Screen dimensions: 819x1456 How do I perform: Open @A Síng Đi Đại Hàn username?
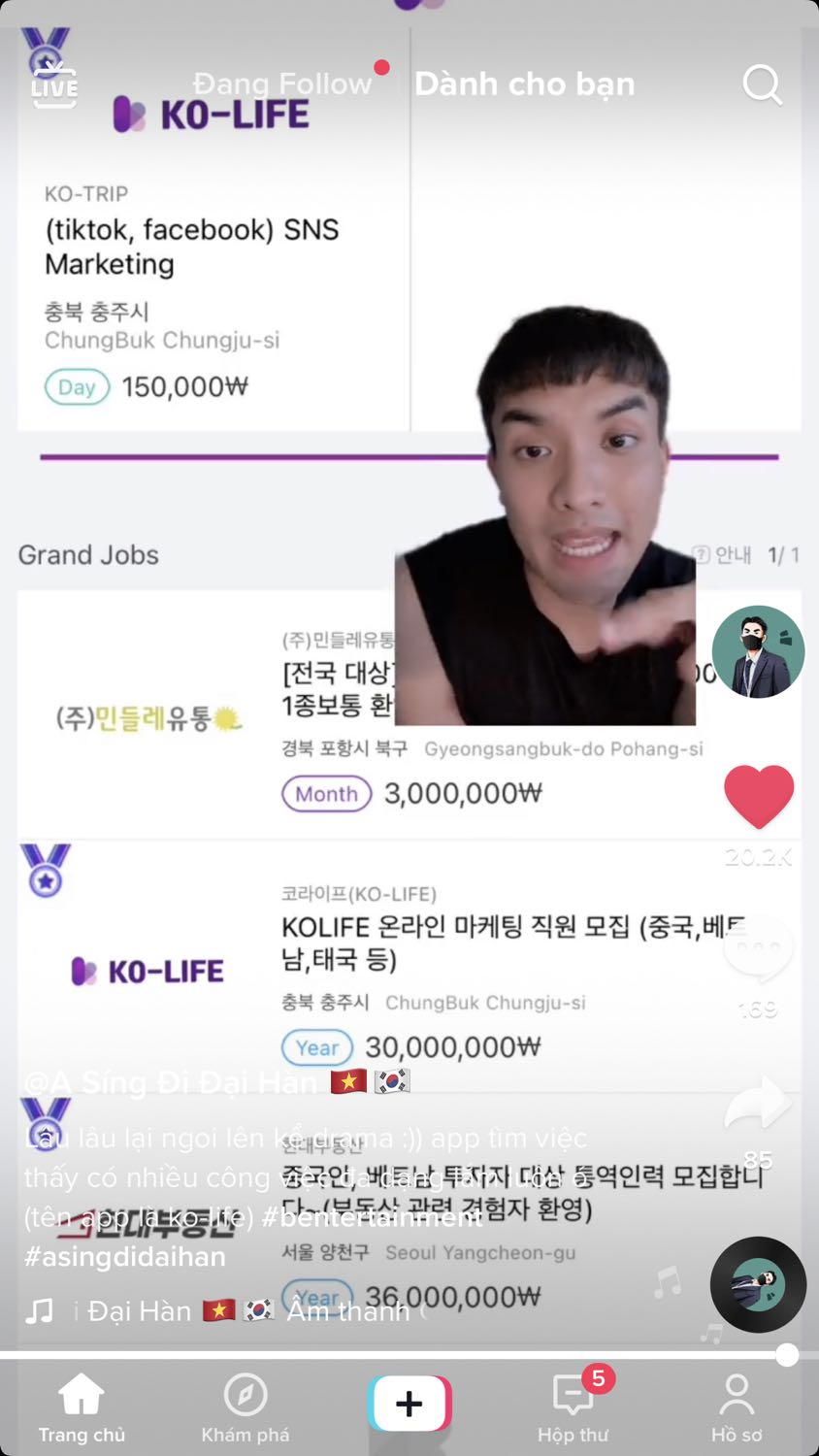(172, 1082)
